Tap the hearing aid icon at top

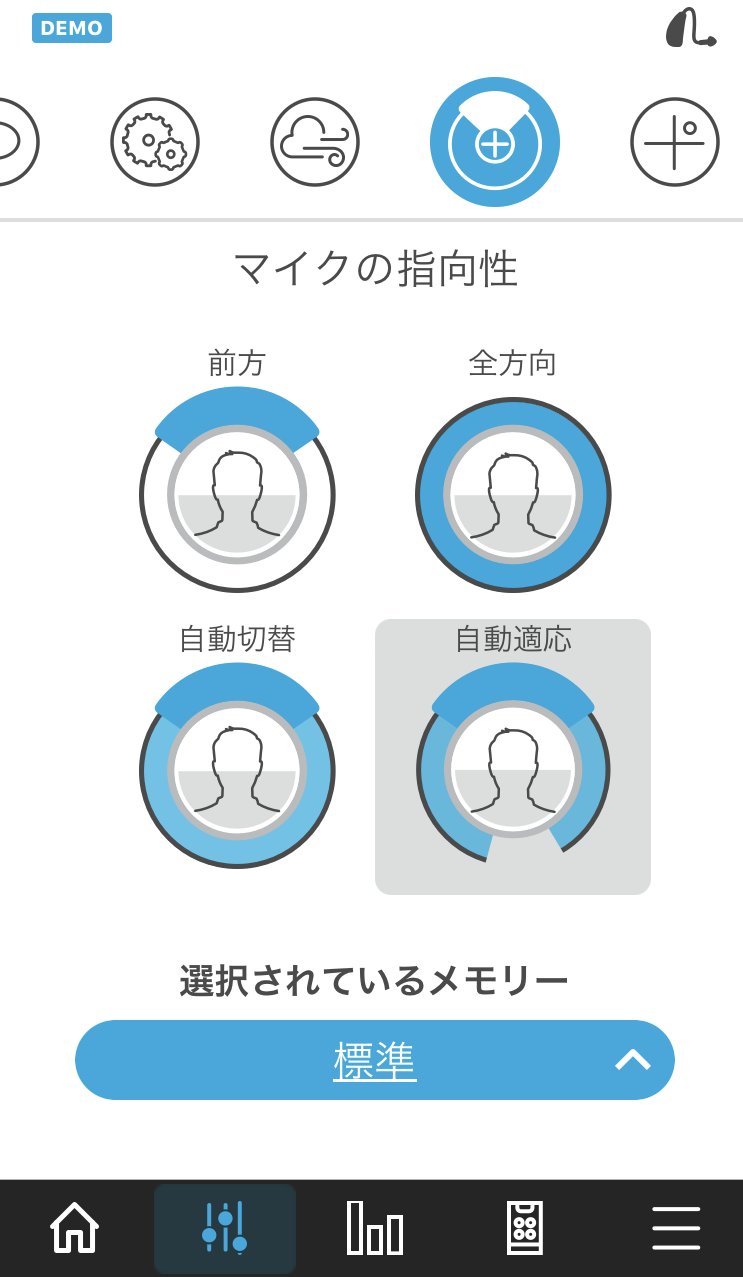coord(690,27)
